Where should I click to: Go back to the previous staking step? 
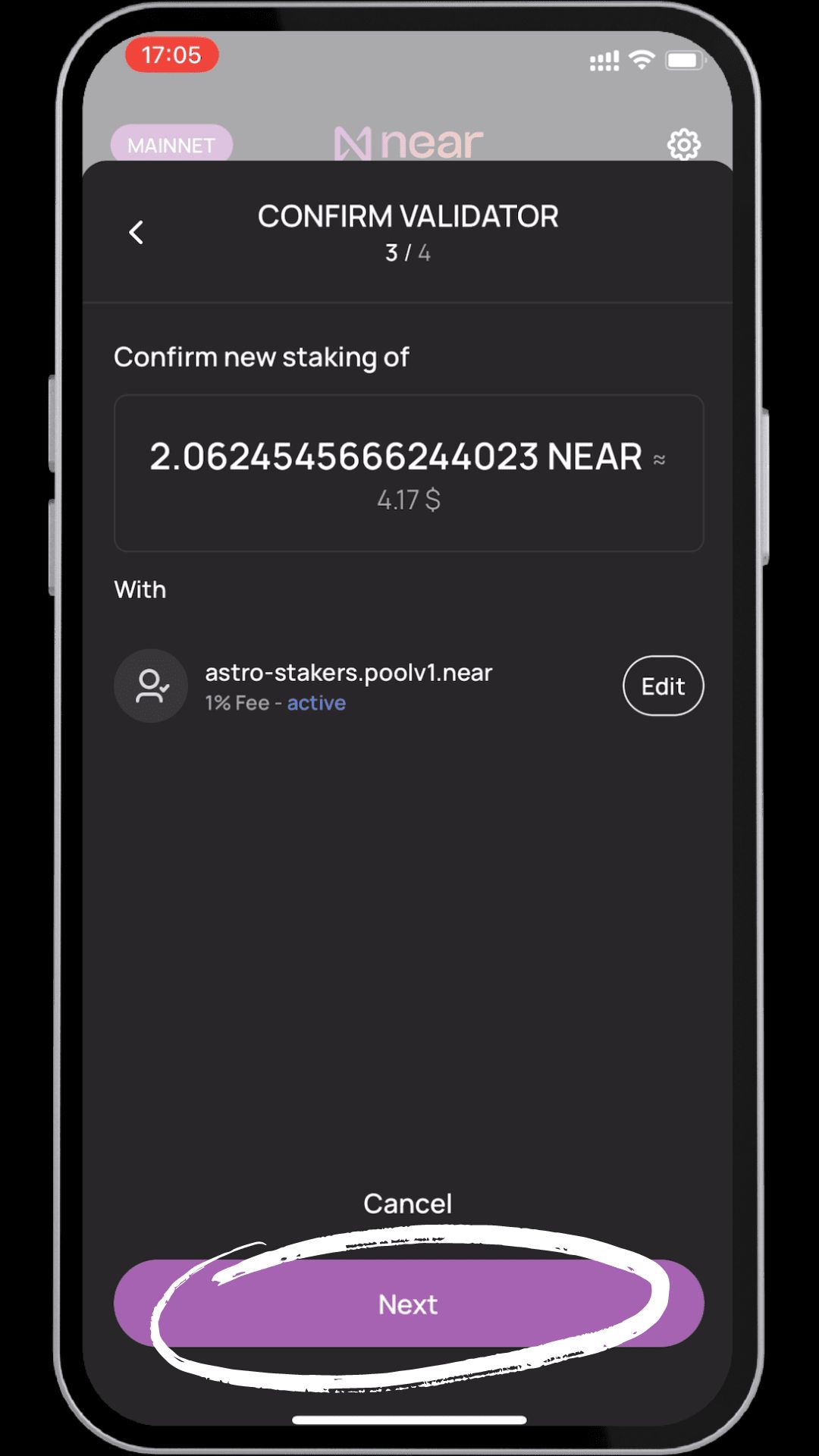point(136,232)
